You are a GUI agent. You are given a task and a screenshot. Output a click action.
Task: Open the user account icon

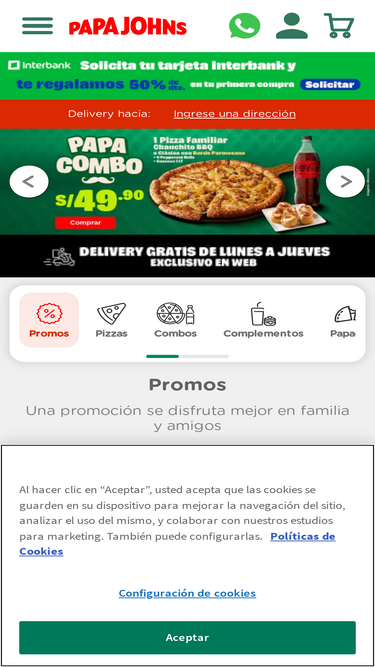coord(292,26)
